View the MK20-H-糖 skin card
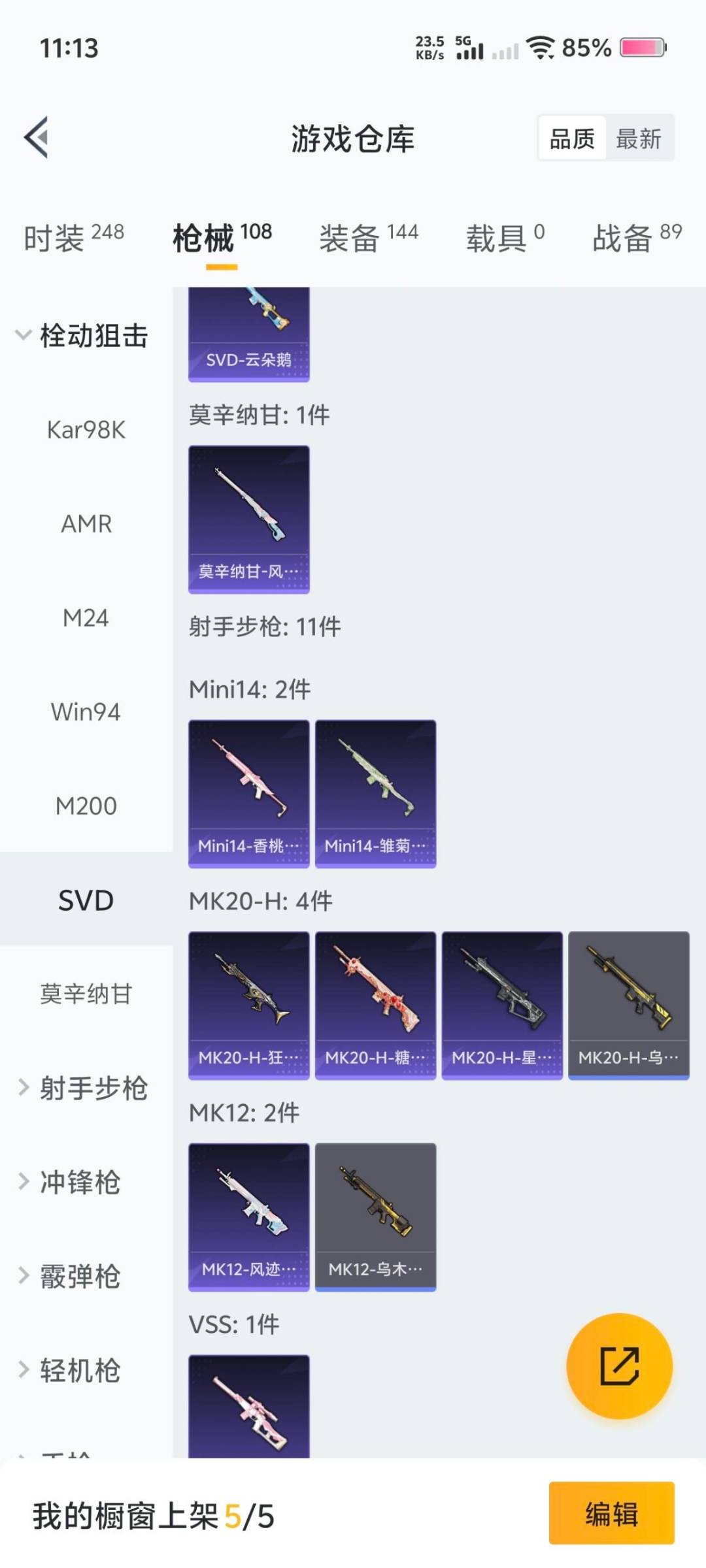This screenshot has width=706, height=1568. [375, 1005]
